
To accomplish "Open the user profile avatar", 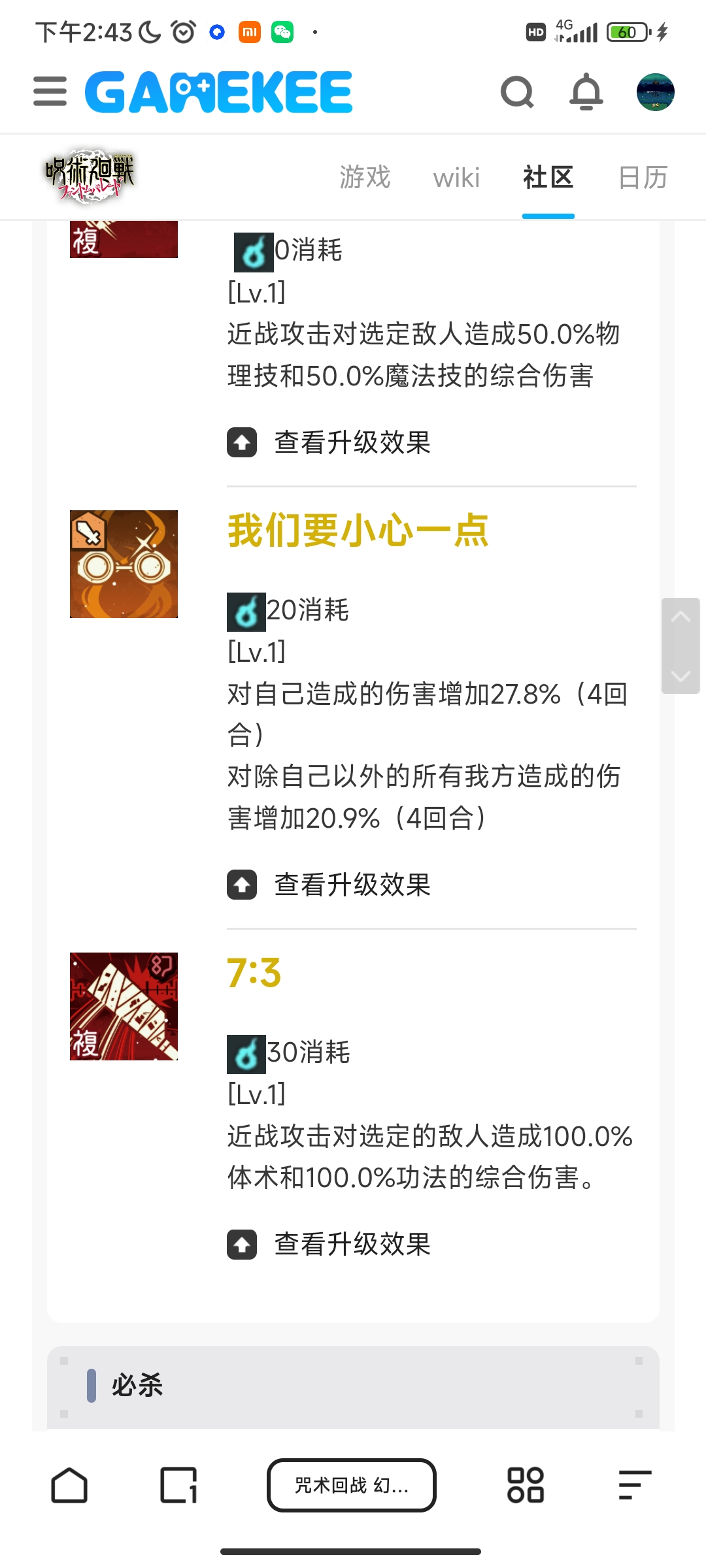I will 655,92.
